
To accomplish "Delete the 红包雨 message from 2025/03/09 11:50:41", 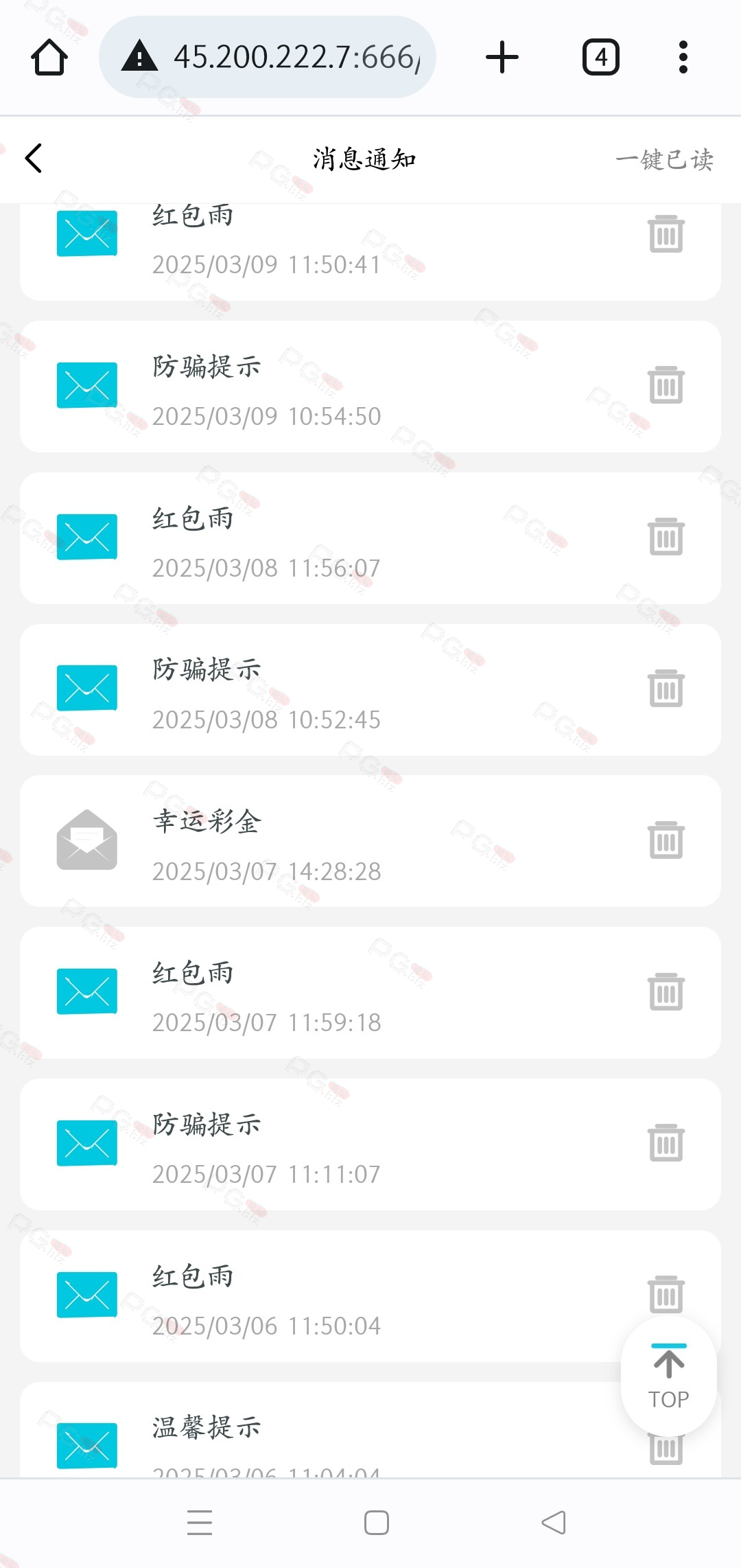I will 666,234.
